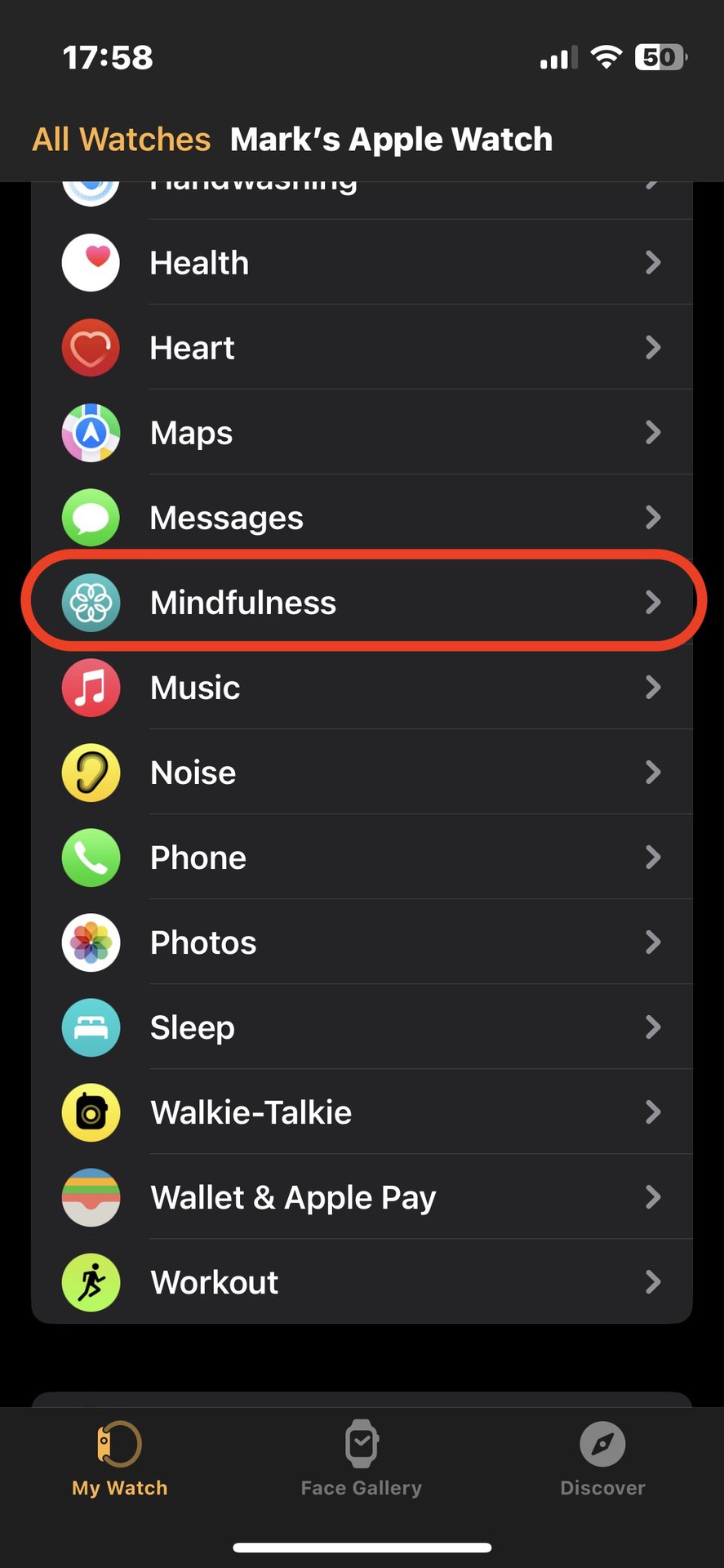Open Music settings

coord(362,688)
